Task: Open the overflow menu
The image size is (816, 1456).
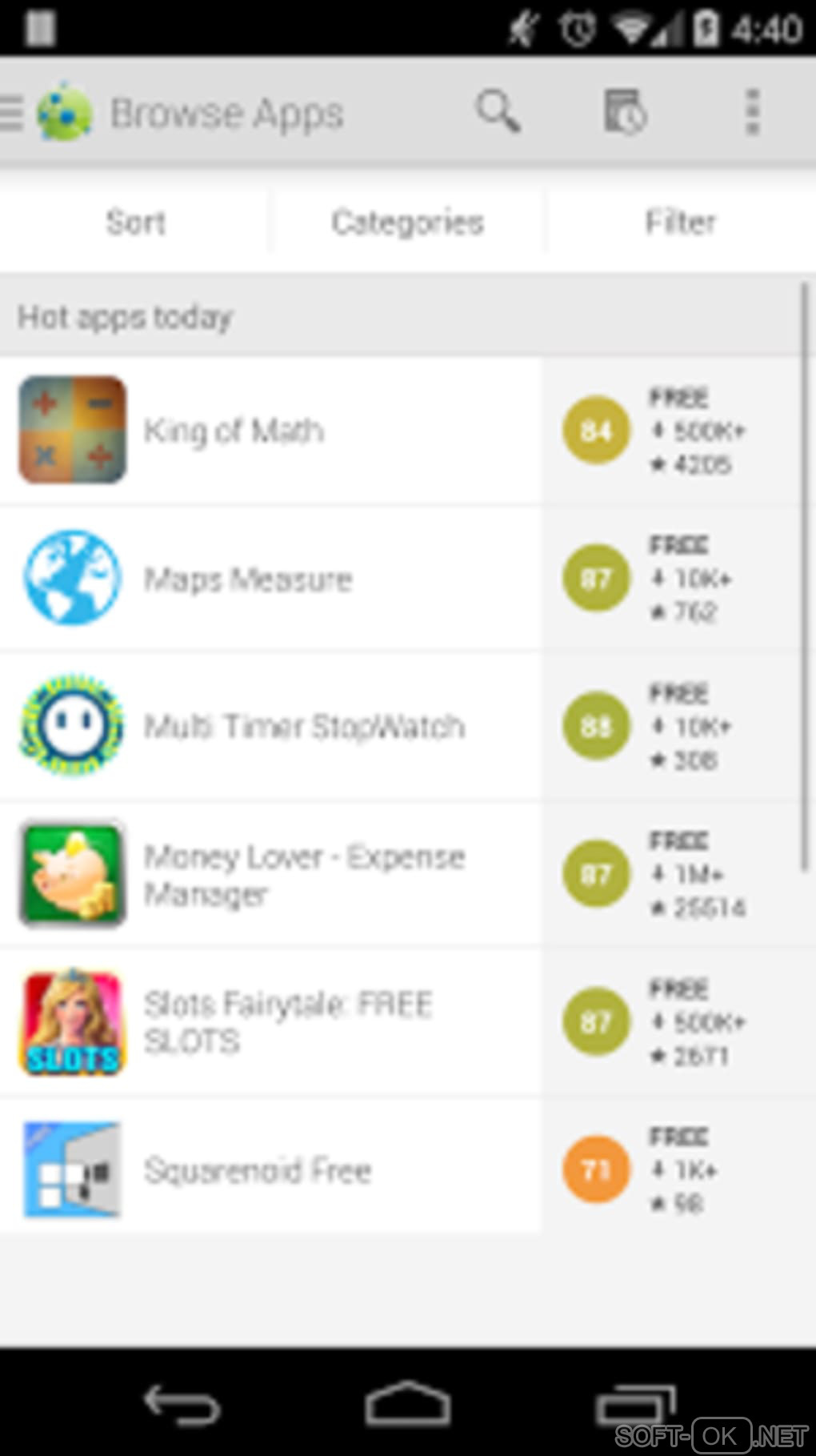Action: pyautogui.click(x=752, y=112)
